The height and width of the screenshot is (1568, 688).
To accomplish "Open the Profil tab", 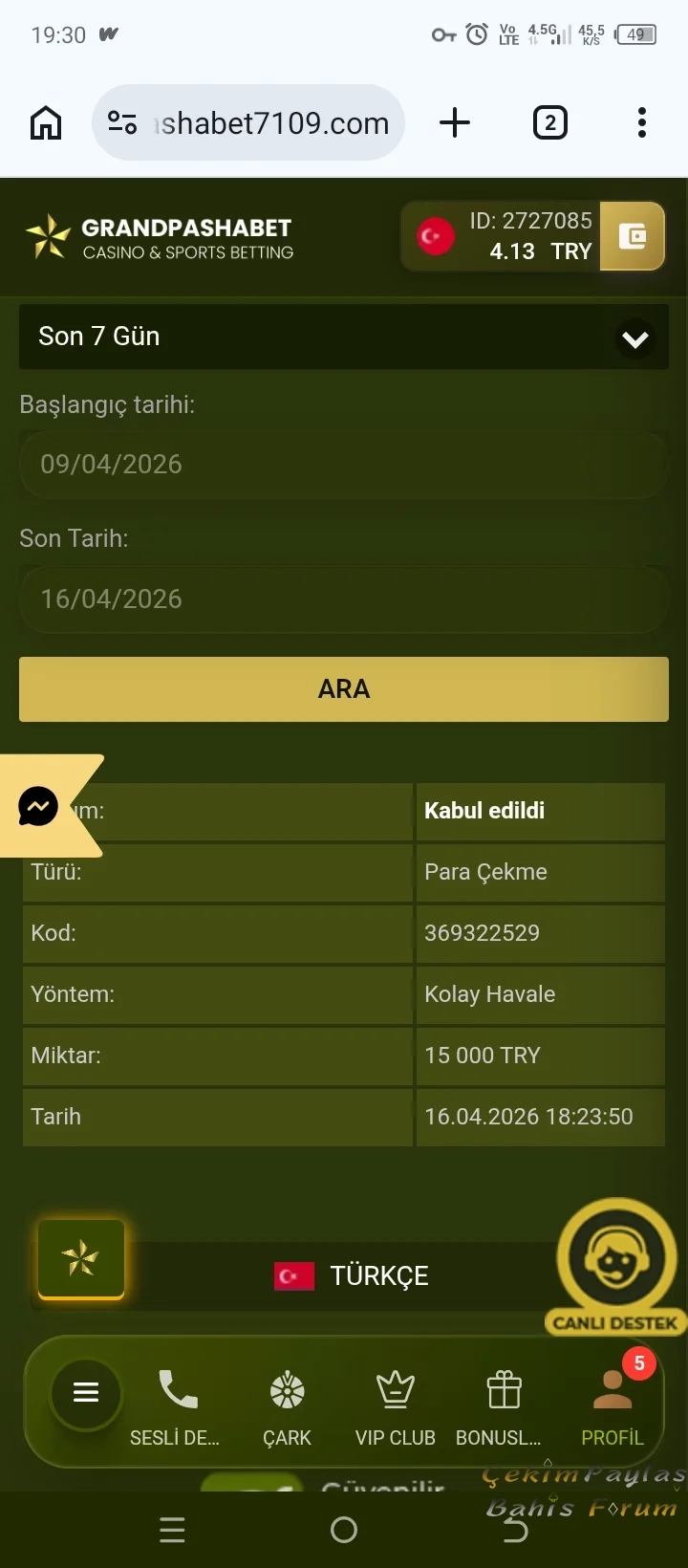I will click(613, 1405).
